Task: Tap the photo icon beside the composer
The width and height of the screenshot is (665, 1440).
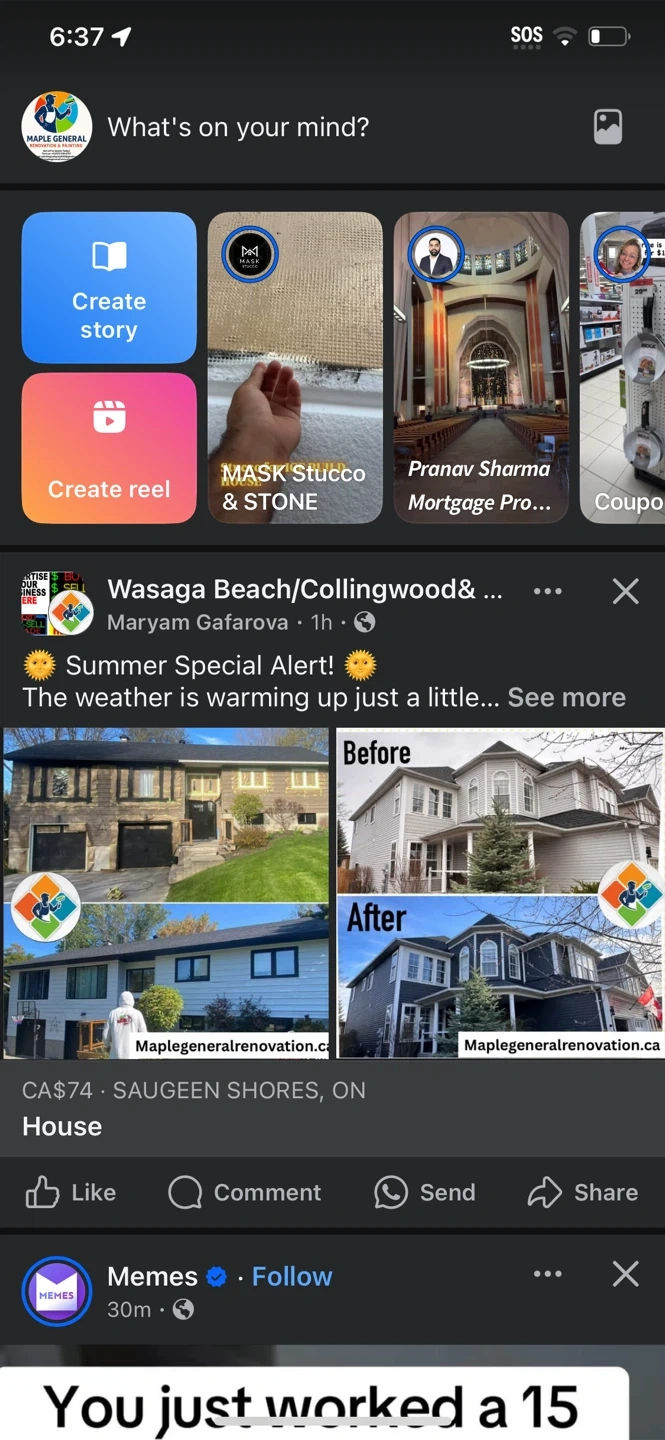Action: point(608,127)
